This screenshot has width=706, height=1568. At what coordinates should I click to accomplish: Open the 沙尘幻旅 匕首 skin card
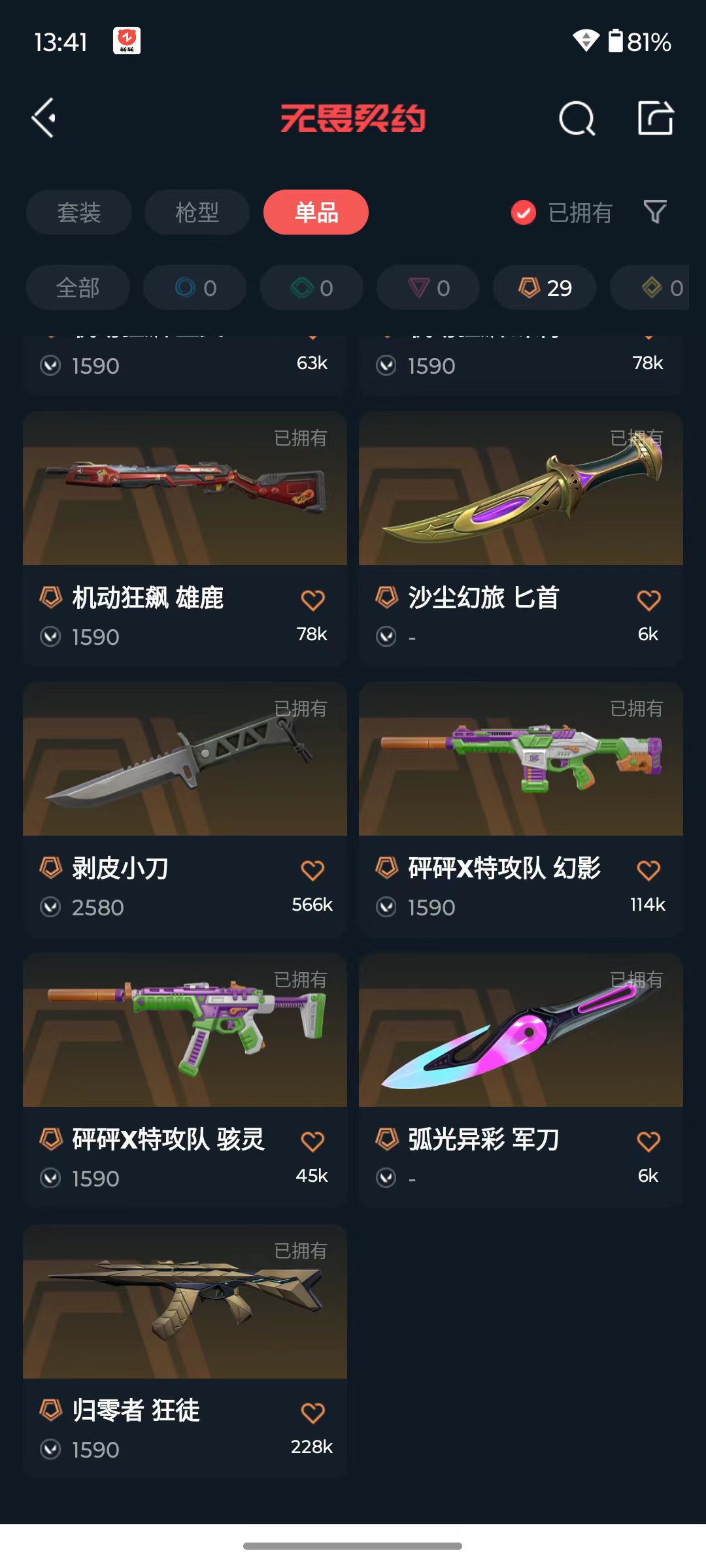[x=521, y=538]
